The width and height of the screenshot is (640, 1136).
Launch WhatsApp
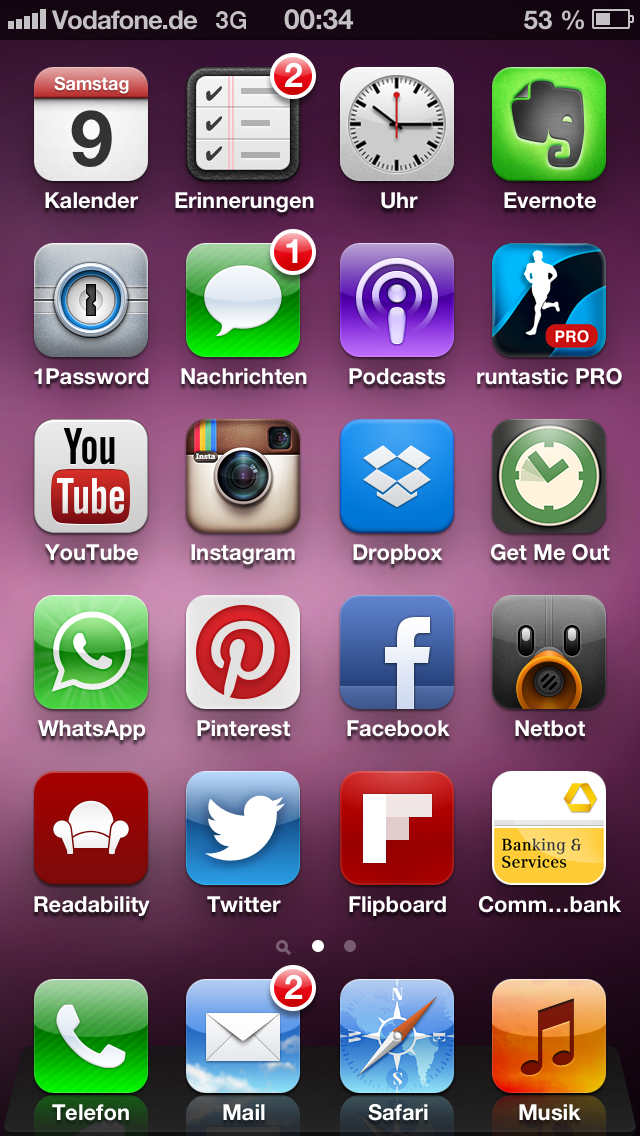coord(91,652)
